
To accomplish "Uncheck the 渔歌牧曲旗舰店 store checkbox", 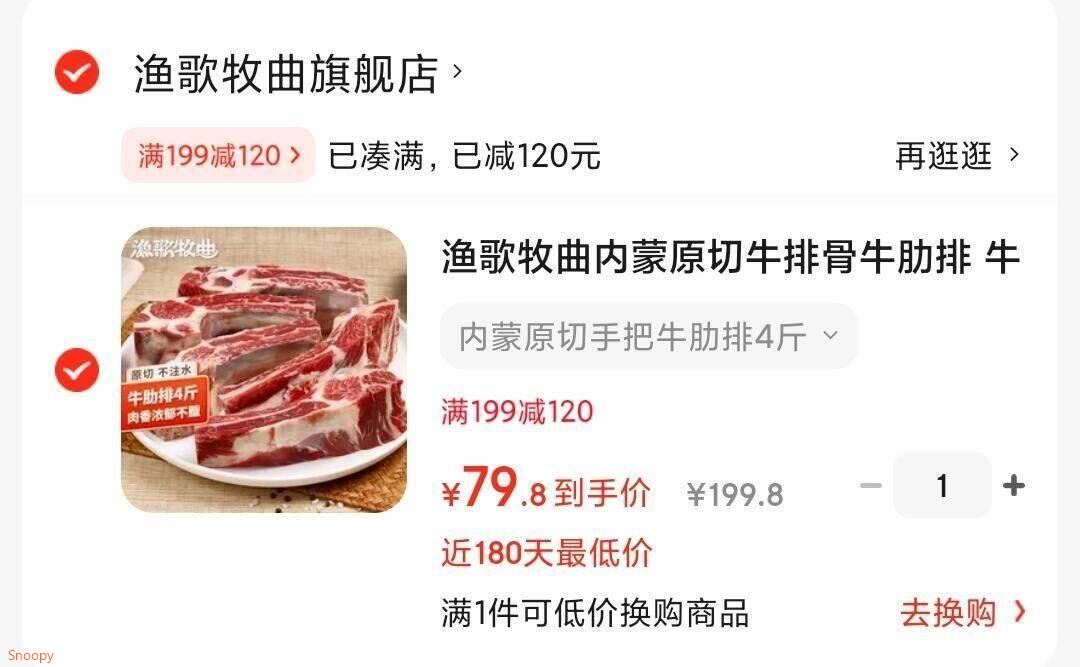I will [77, 72].
